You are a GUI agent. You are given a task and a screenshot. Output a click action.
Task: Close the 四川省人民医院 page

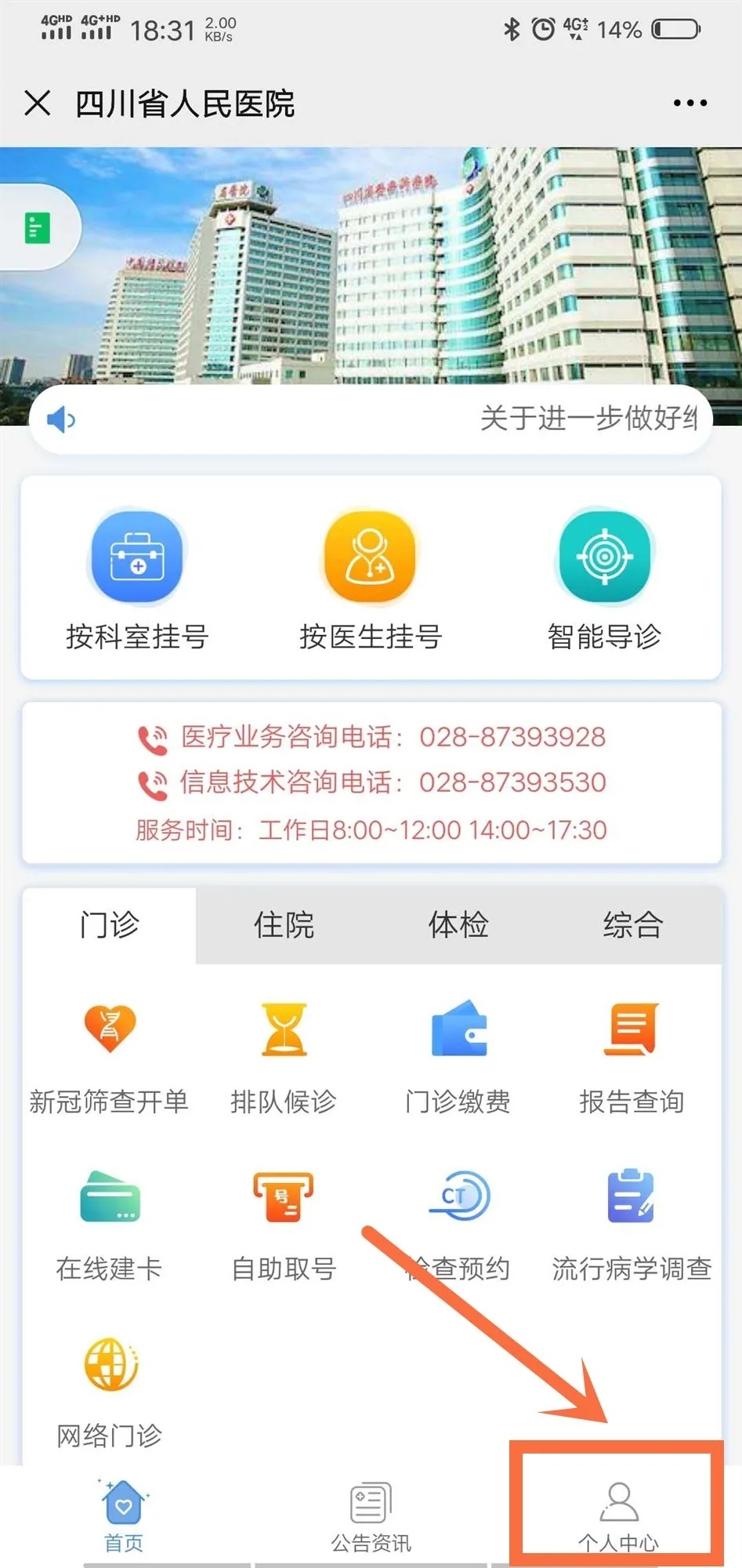(38, 103)
